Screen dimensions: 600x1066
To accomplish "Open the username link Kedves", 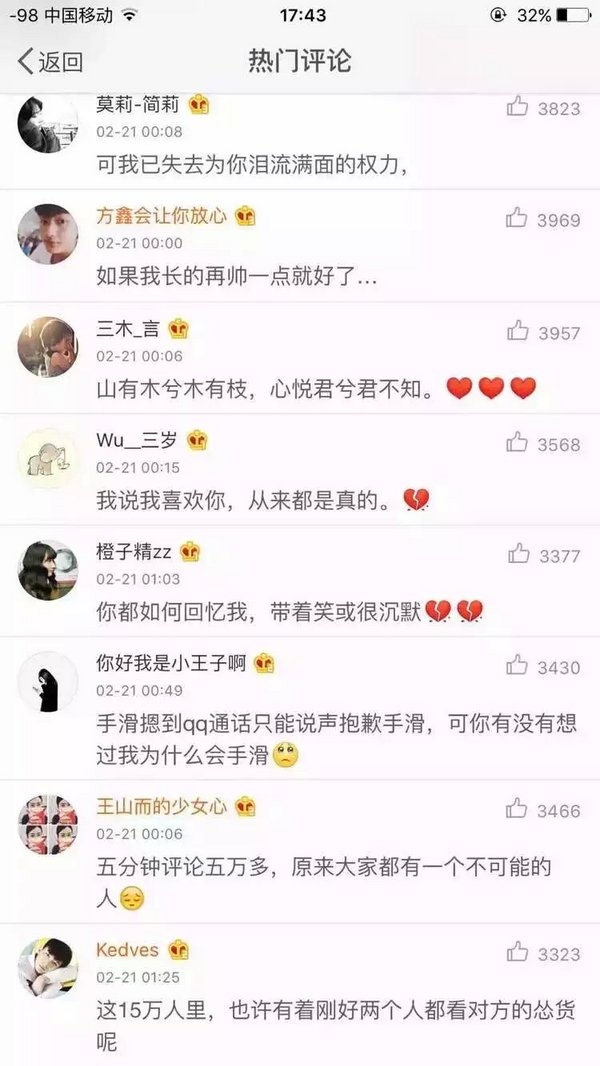I will pyautogui.click(x=128, y=949).
